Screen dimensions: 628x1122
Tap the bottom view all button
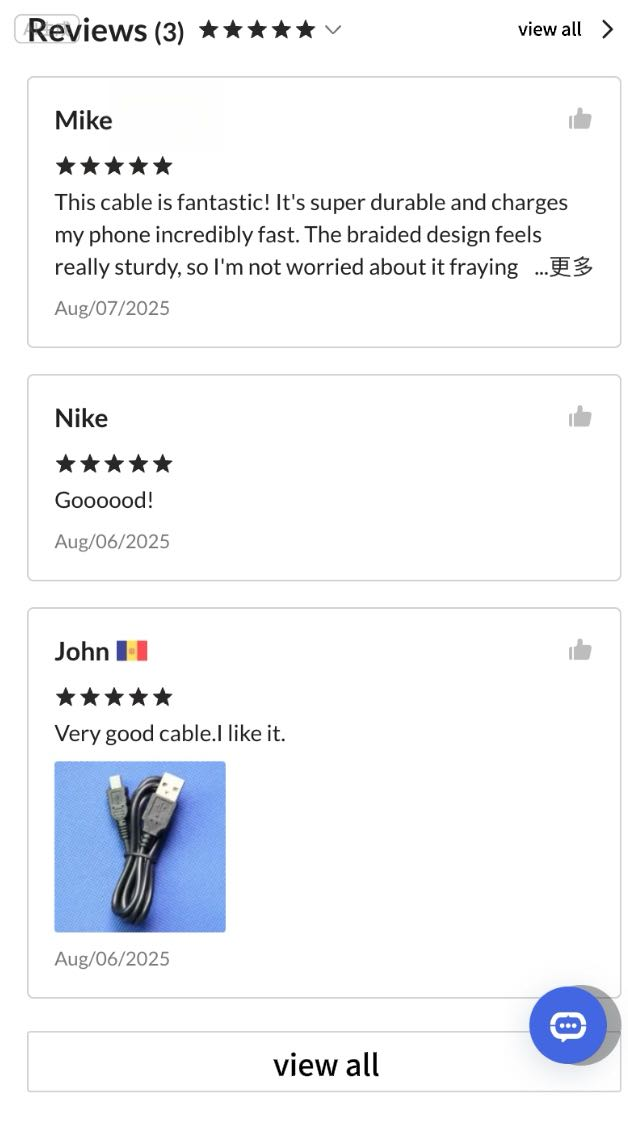[x=324, y=1064]
